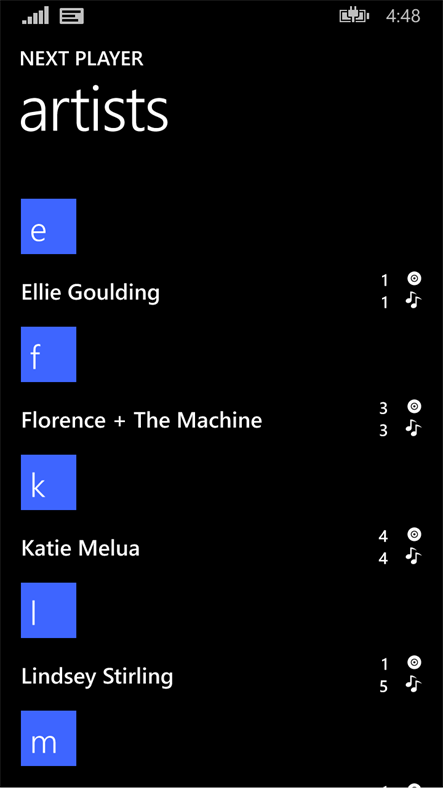Viewport: 443px width, 788px height.
Task: Tap the letter f group header
Action: tap(48, 354)
